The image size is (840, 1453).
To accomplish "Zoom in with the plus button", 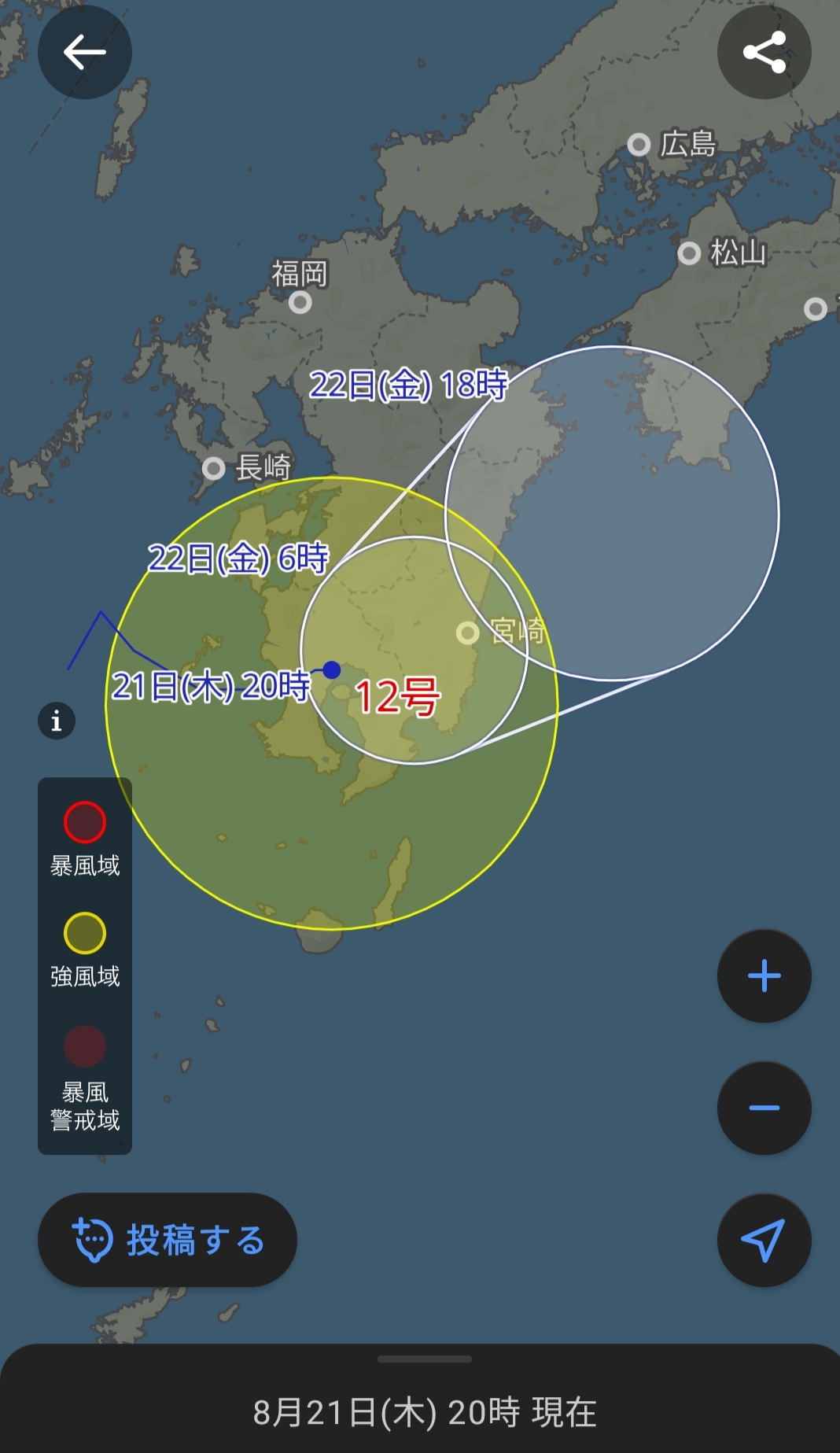I will [x=764, y=976].
